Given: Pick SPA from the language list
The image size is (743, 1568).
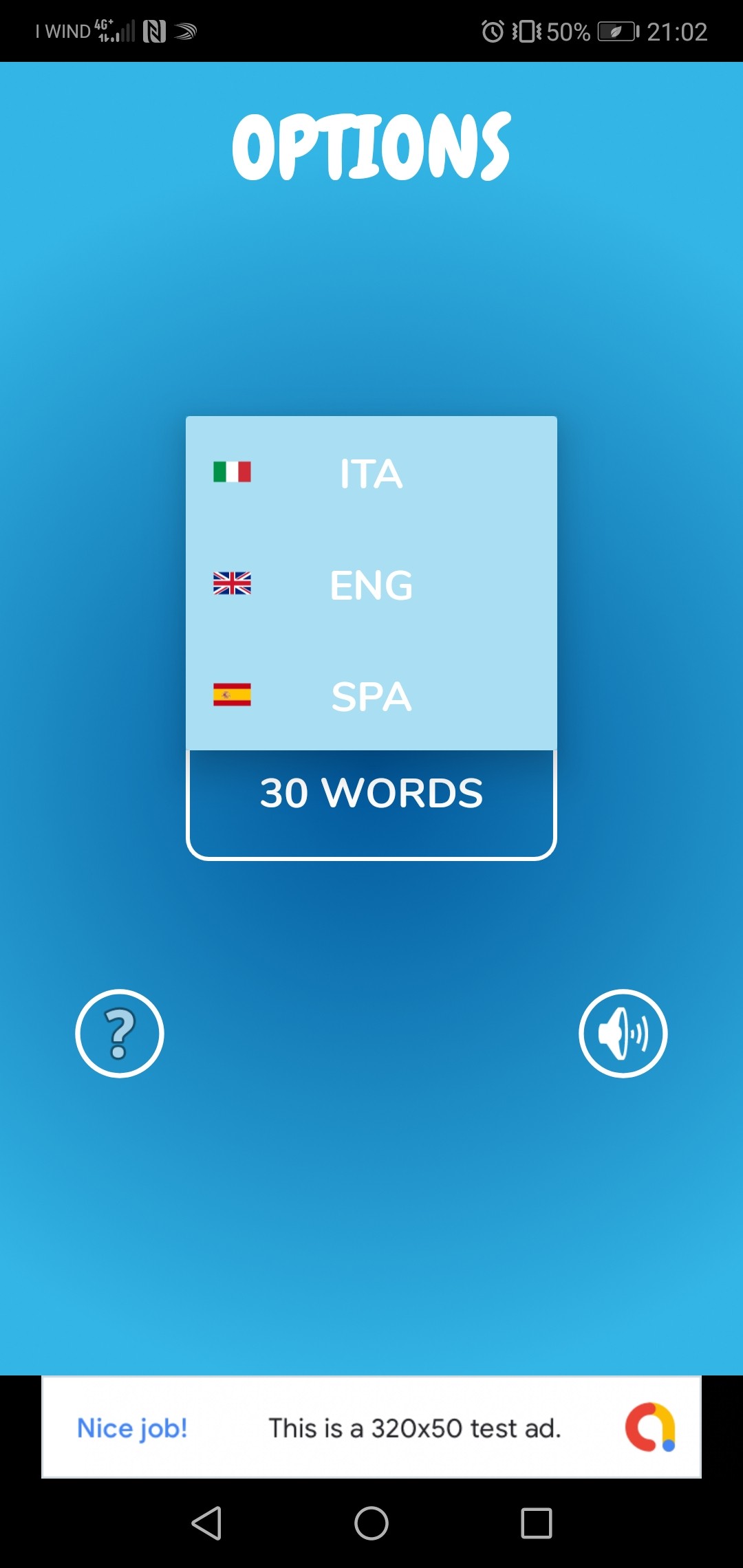Looking at the screenshot, I should (371, 696).
